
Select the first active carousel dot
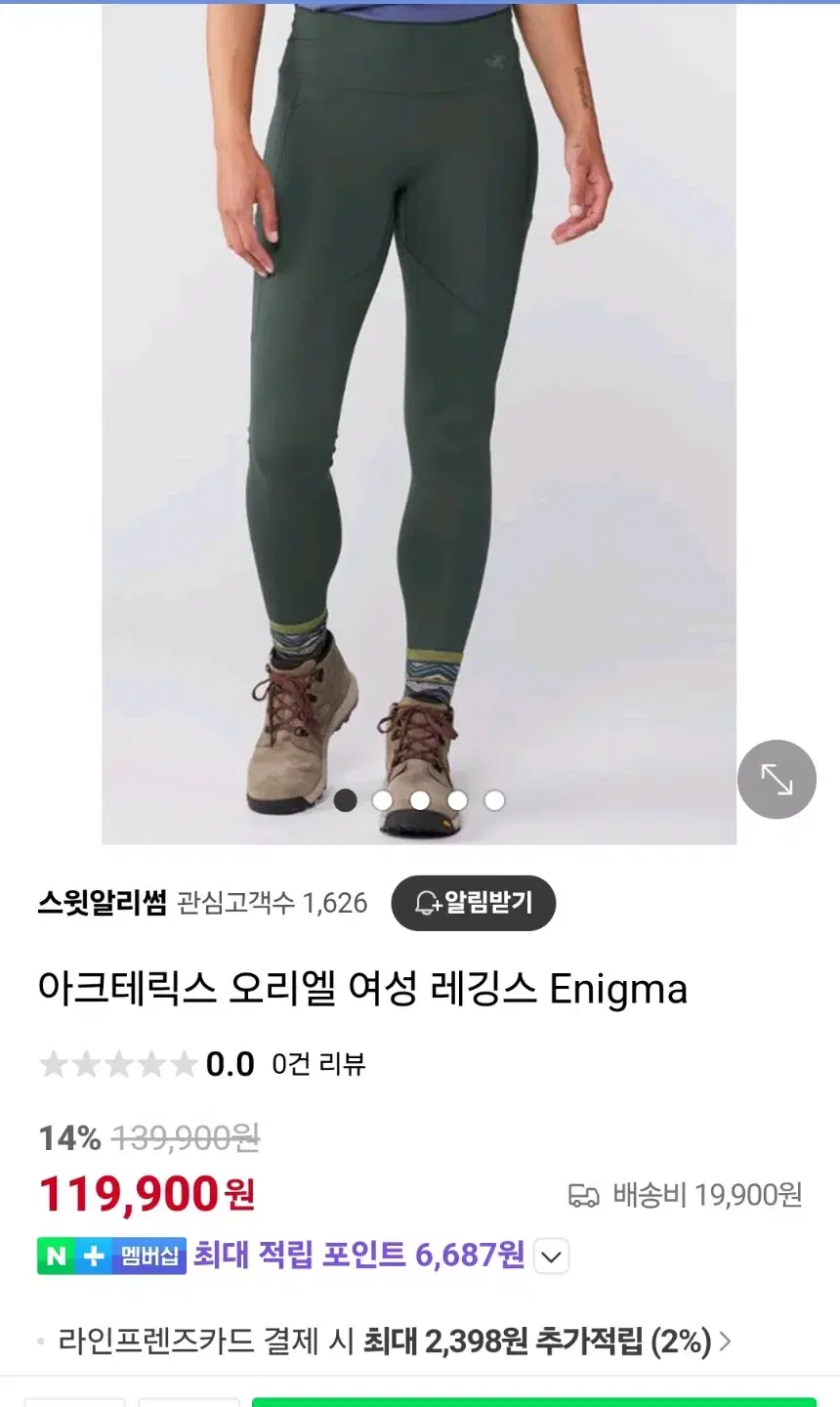345,799
